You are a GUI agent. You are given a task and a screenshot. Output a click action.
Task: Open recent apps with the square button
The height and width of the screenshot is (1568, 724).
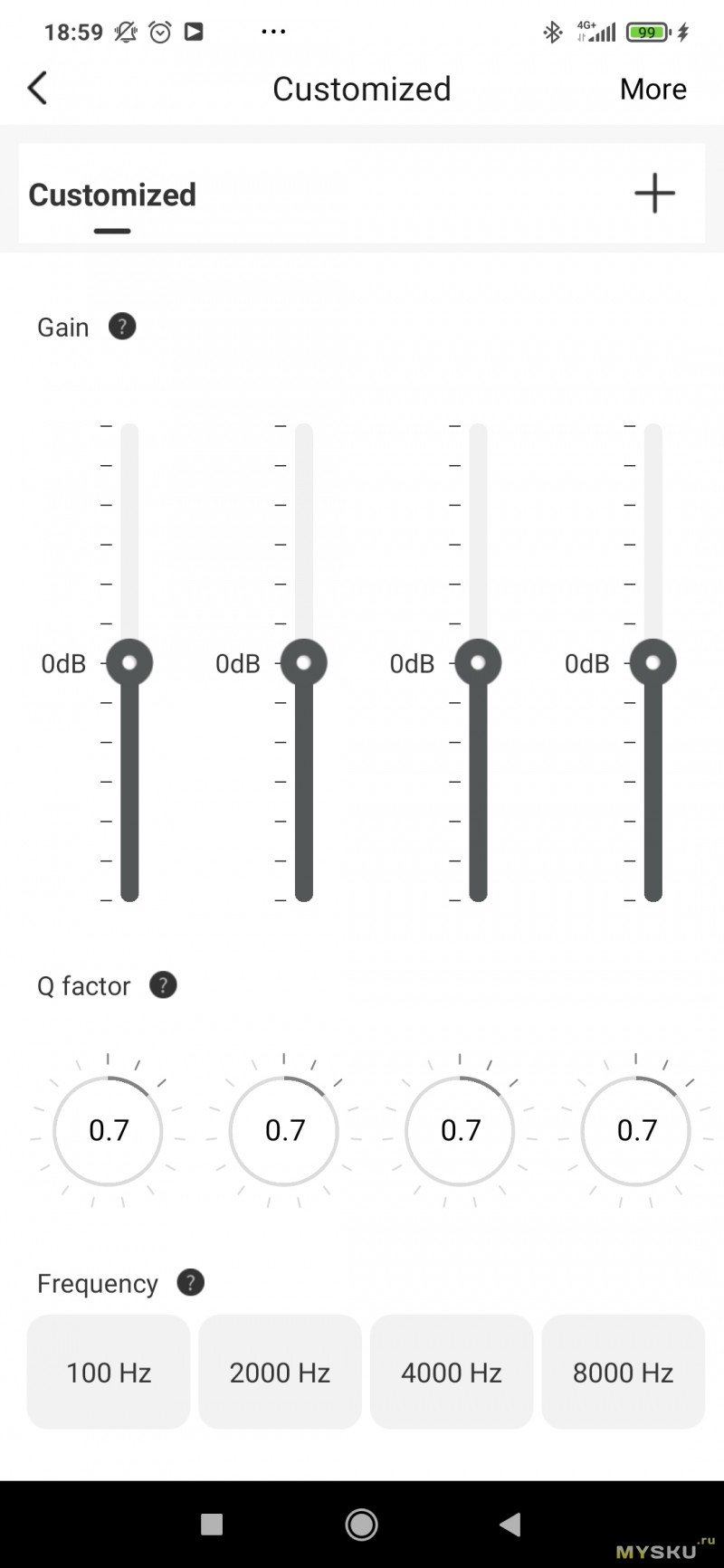[212, 1525]
